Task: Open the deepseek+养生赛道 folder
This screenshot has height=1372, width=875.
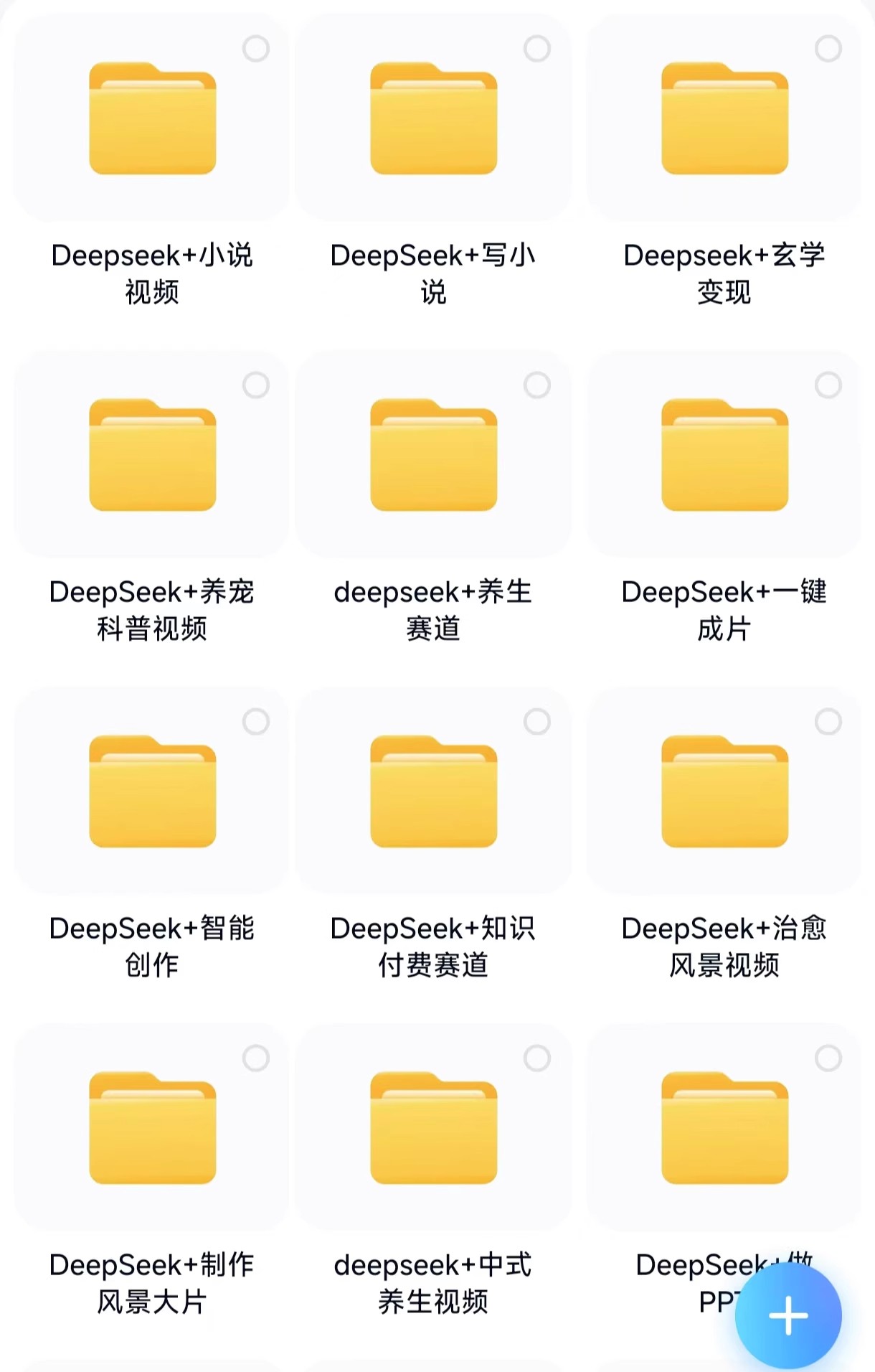Action: coord(434,456)
